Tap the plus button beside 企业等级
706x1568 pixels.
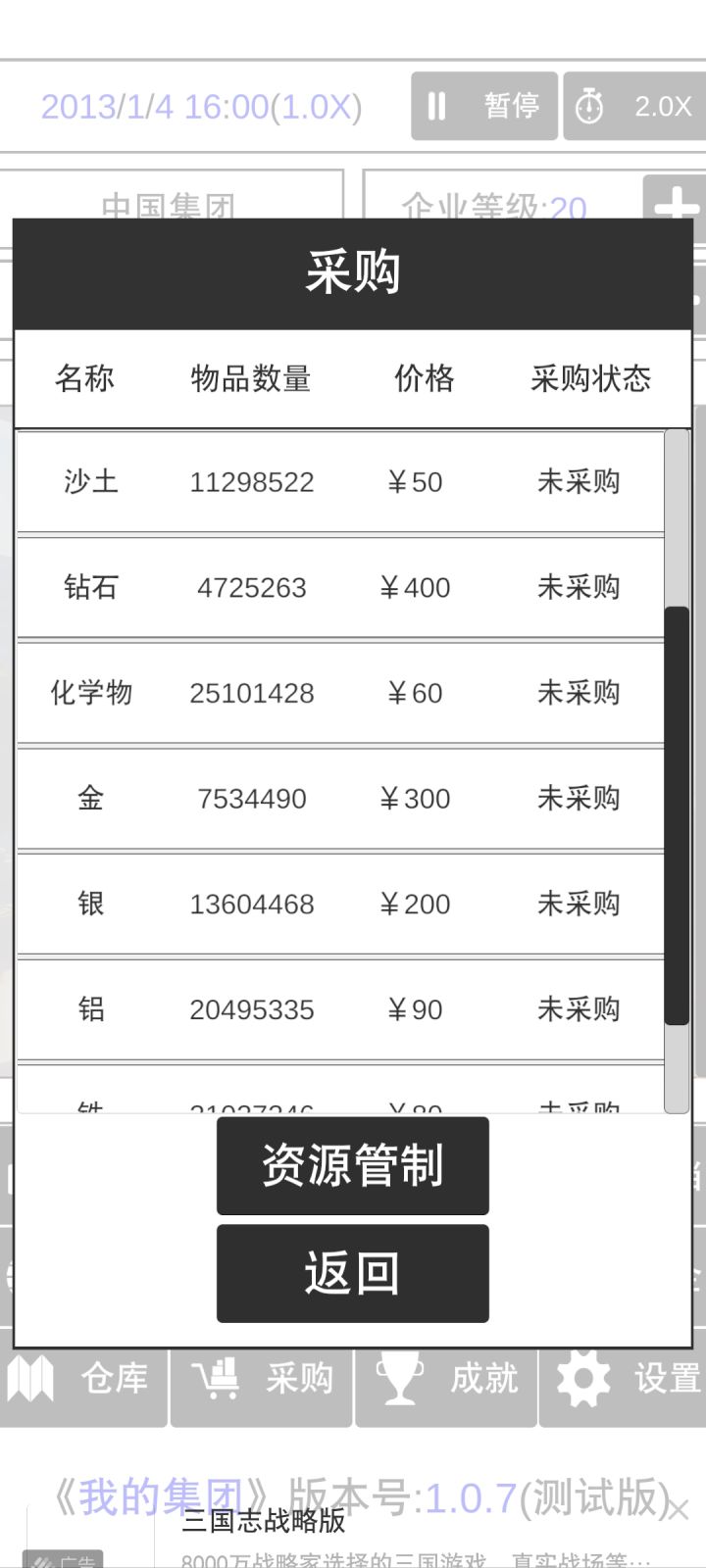675,198
